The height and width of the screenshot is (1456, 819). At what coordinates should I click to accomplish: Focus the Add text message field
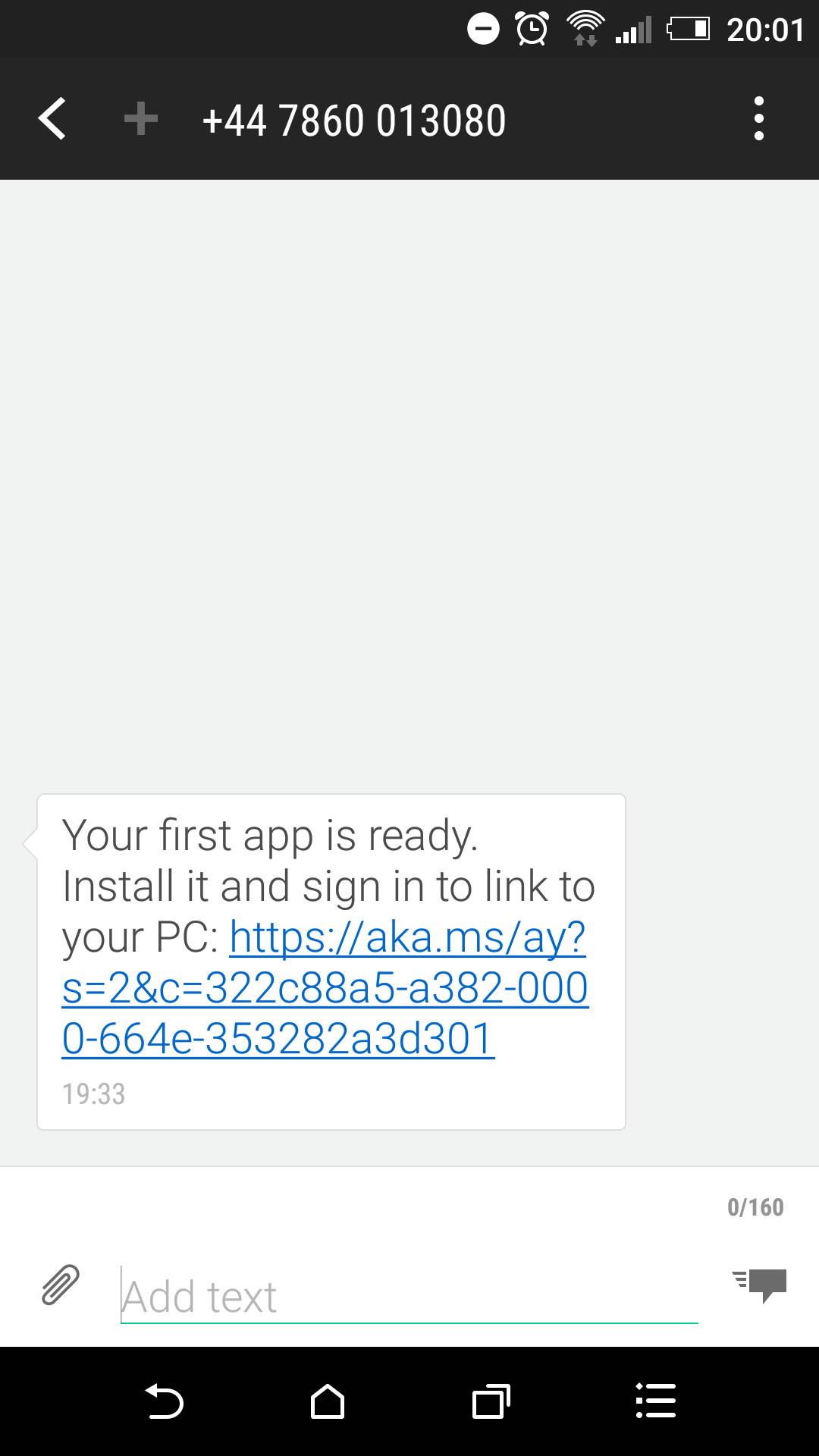tap(409, 1295)
